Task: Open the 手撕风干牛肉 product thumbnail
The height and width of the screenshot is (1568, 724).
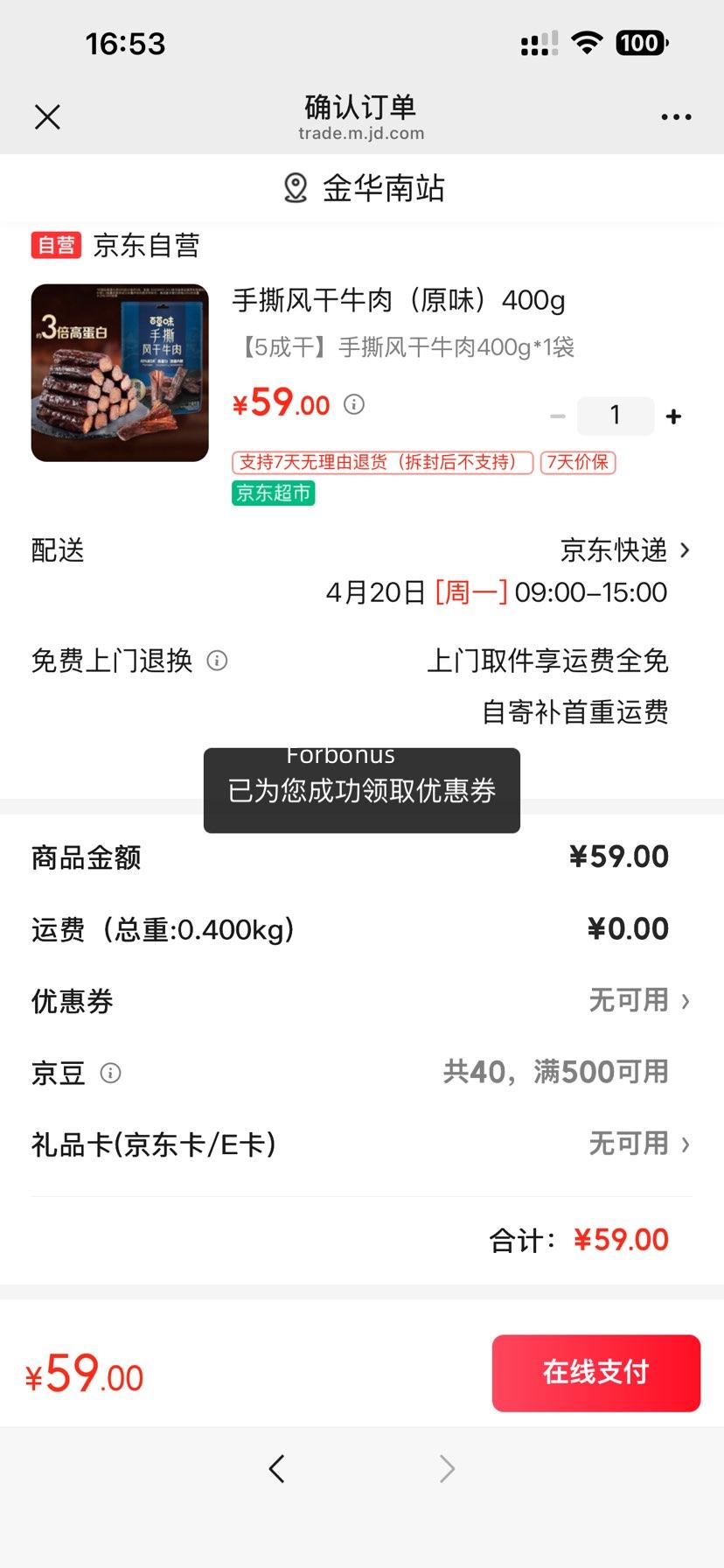Action: tap(119, 371)
